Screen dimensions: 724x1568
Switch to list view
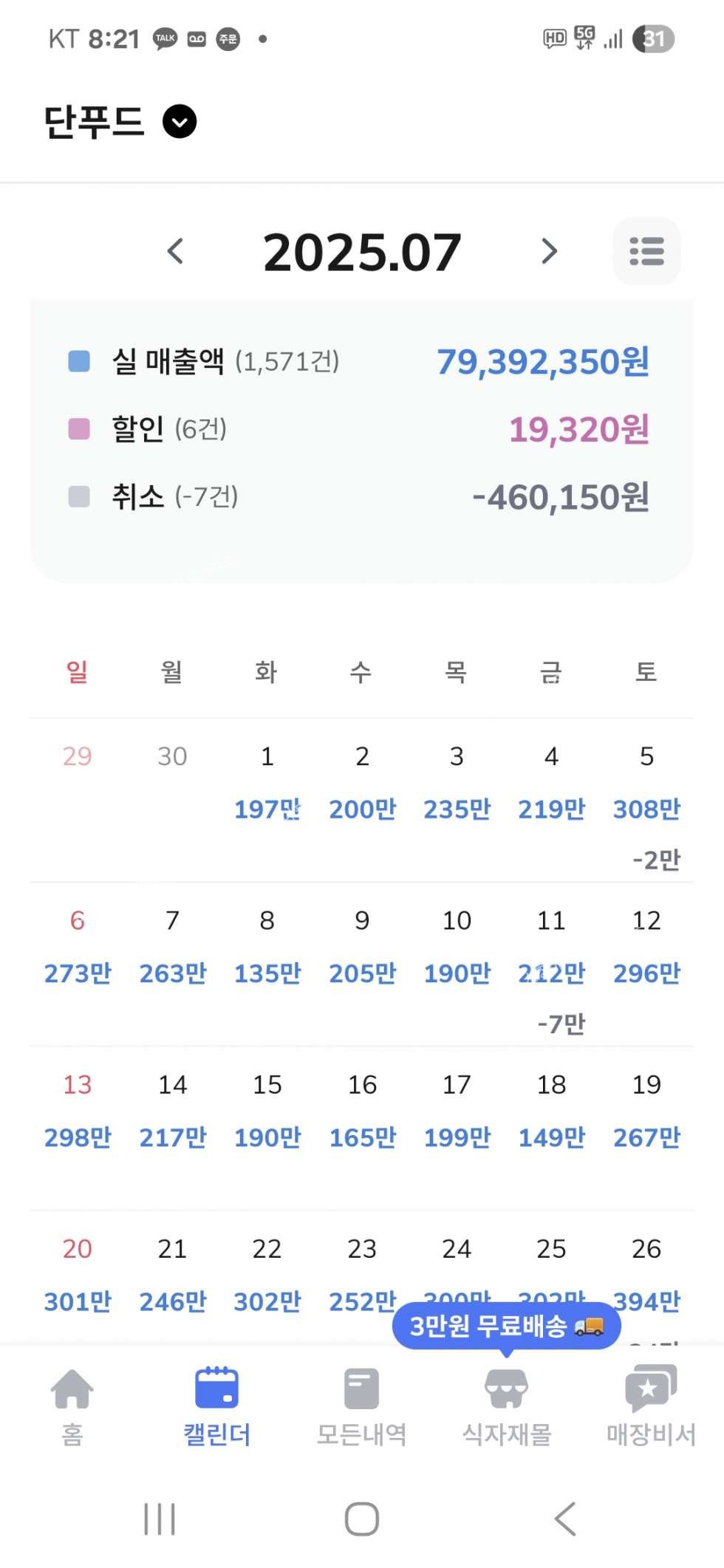(x=646, y=251)
